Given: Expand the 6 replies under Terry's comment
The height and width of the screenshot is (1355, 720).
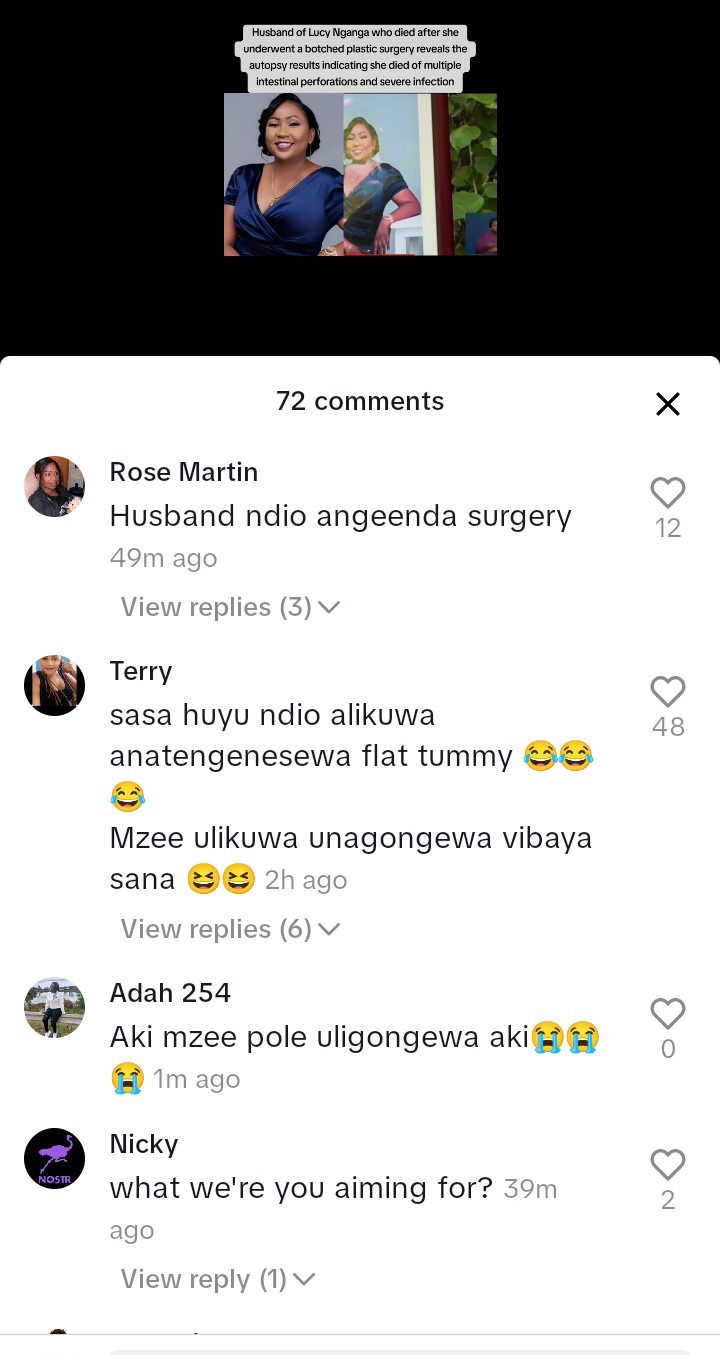Looking at the screenshot, I should point(230,929).
